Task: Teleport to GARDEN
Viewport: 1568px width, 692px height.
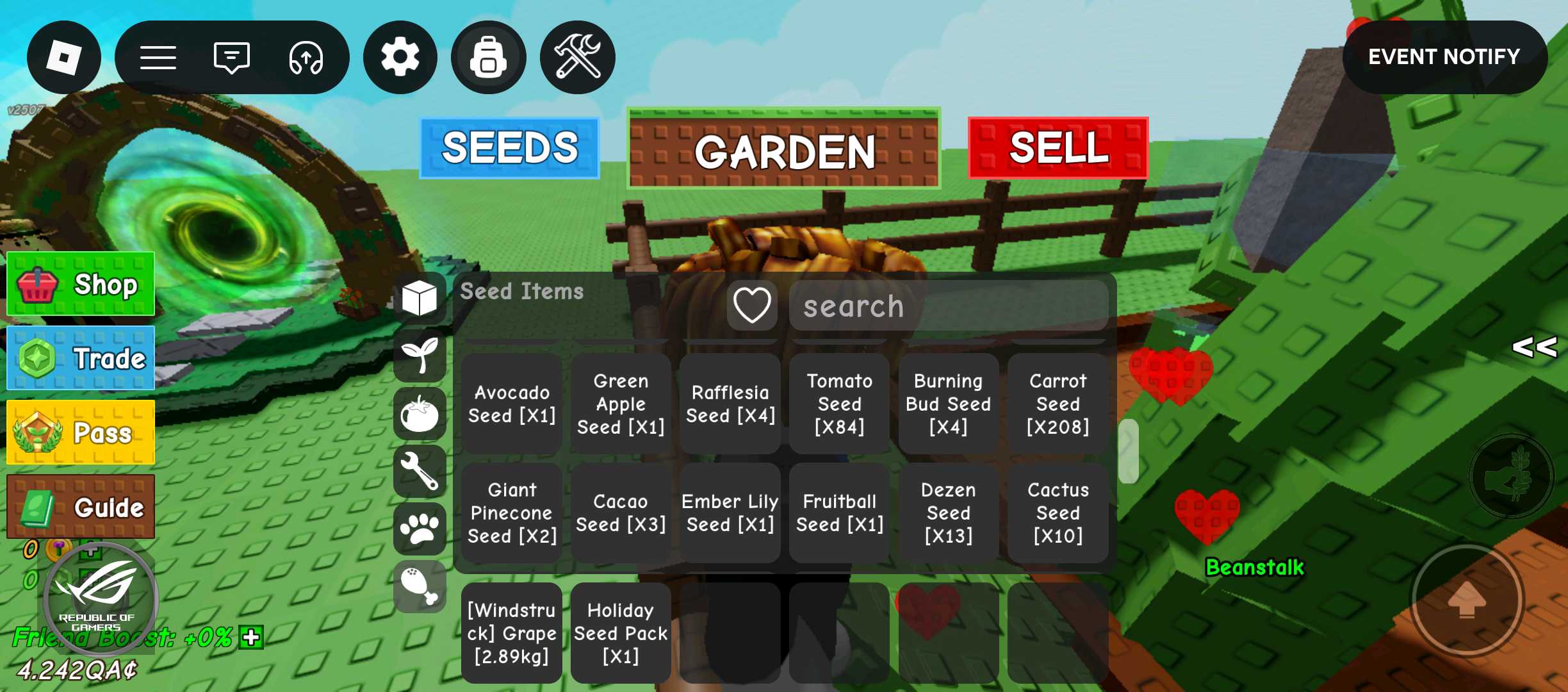Action: click(784, 149)
